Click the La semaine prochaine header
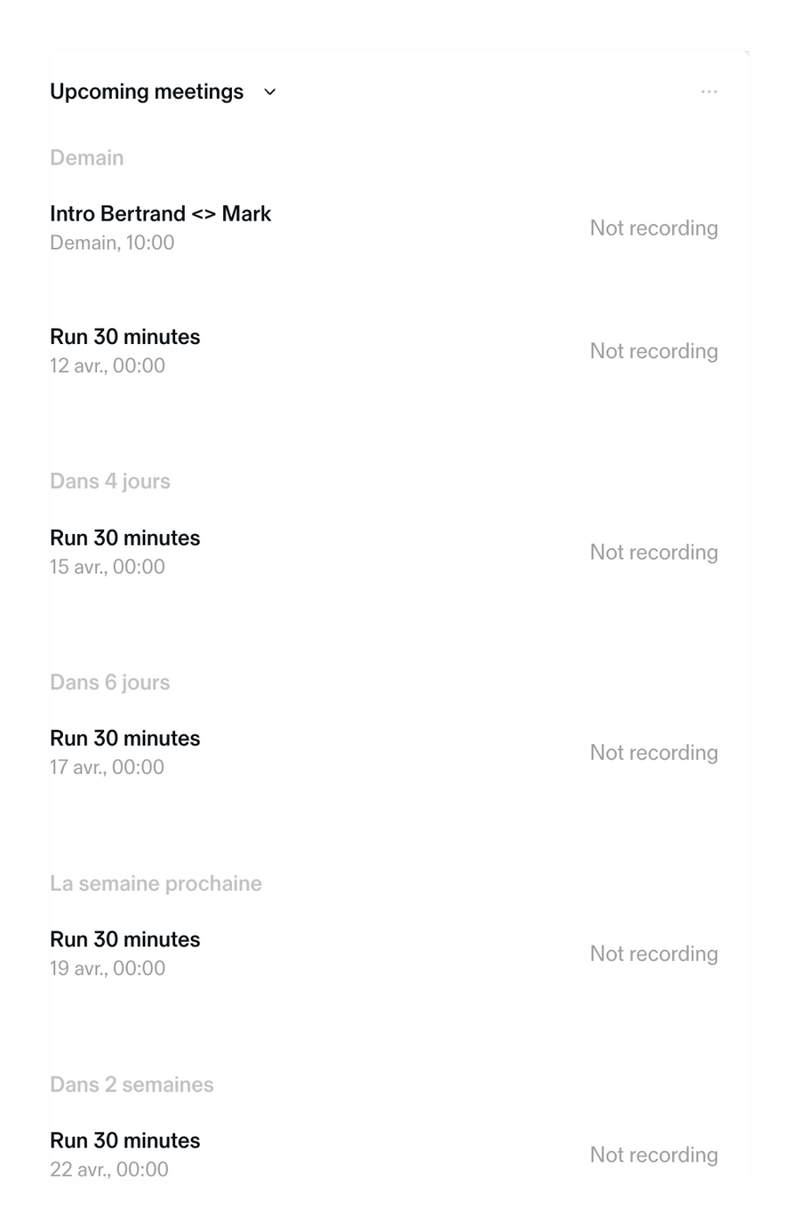 (x=156, y=883)
